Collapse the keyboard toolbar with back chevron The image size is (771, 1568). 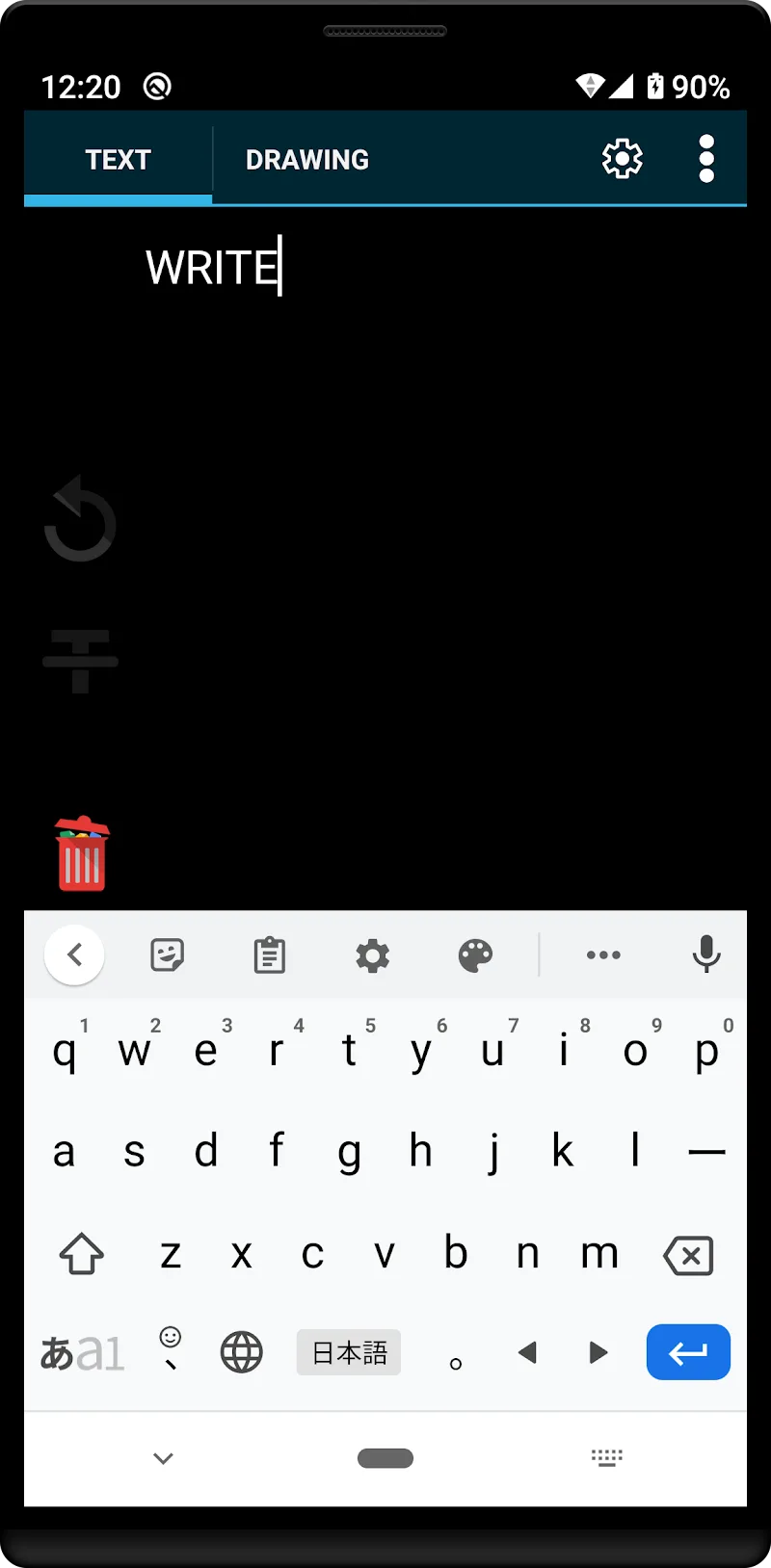[x=74, y=955]
